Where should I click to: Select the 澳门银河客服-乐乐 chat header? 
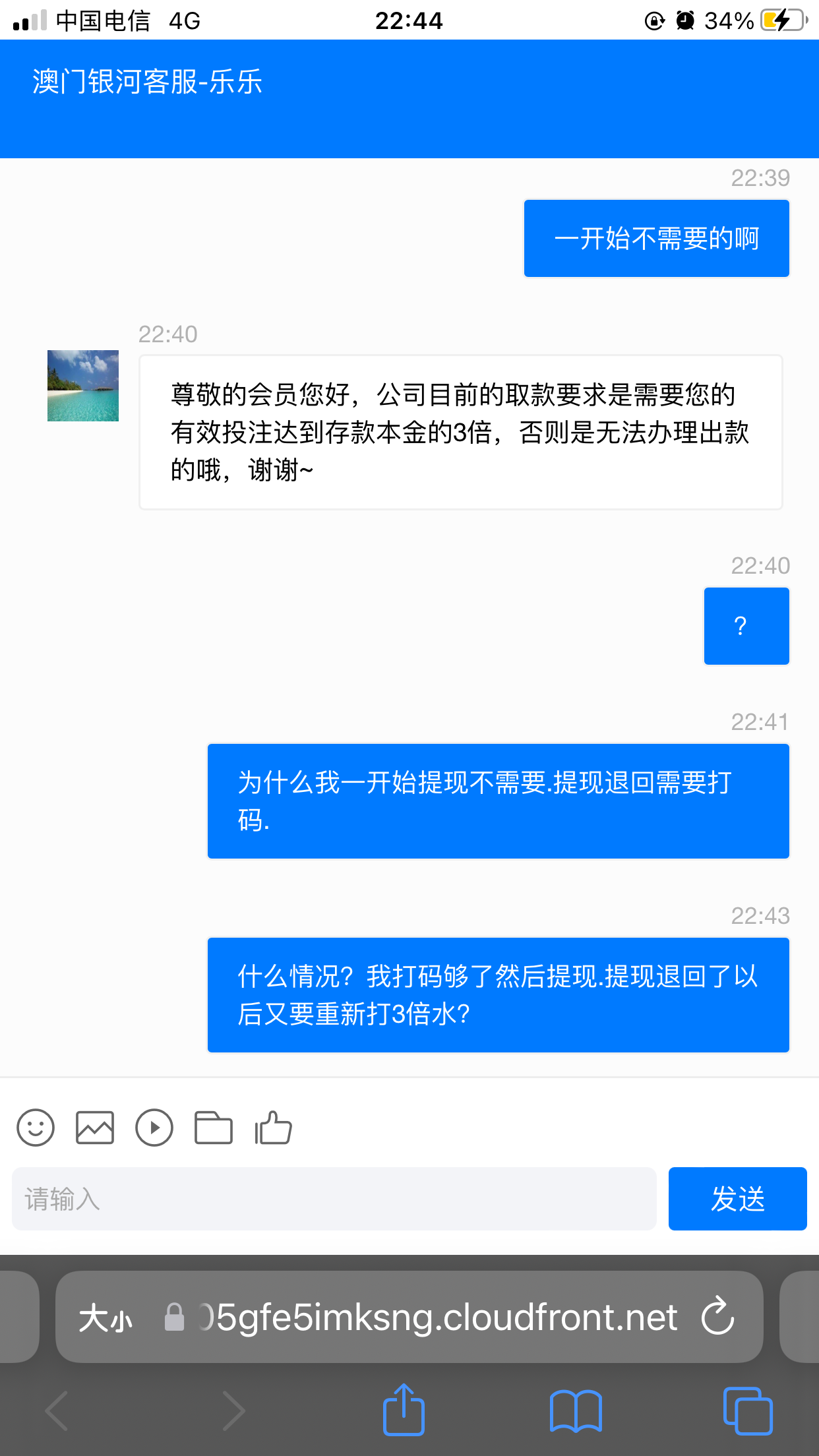pos(146,84)
